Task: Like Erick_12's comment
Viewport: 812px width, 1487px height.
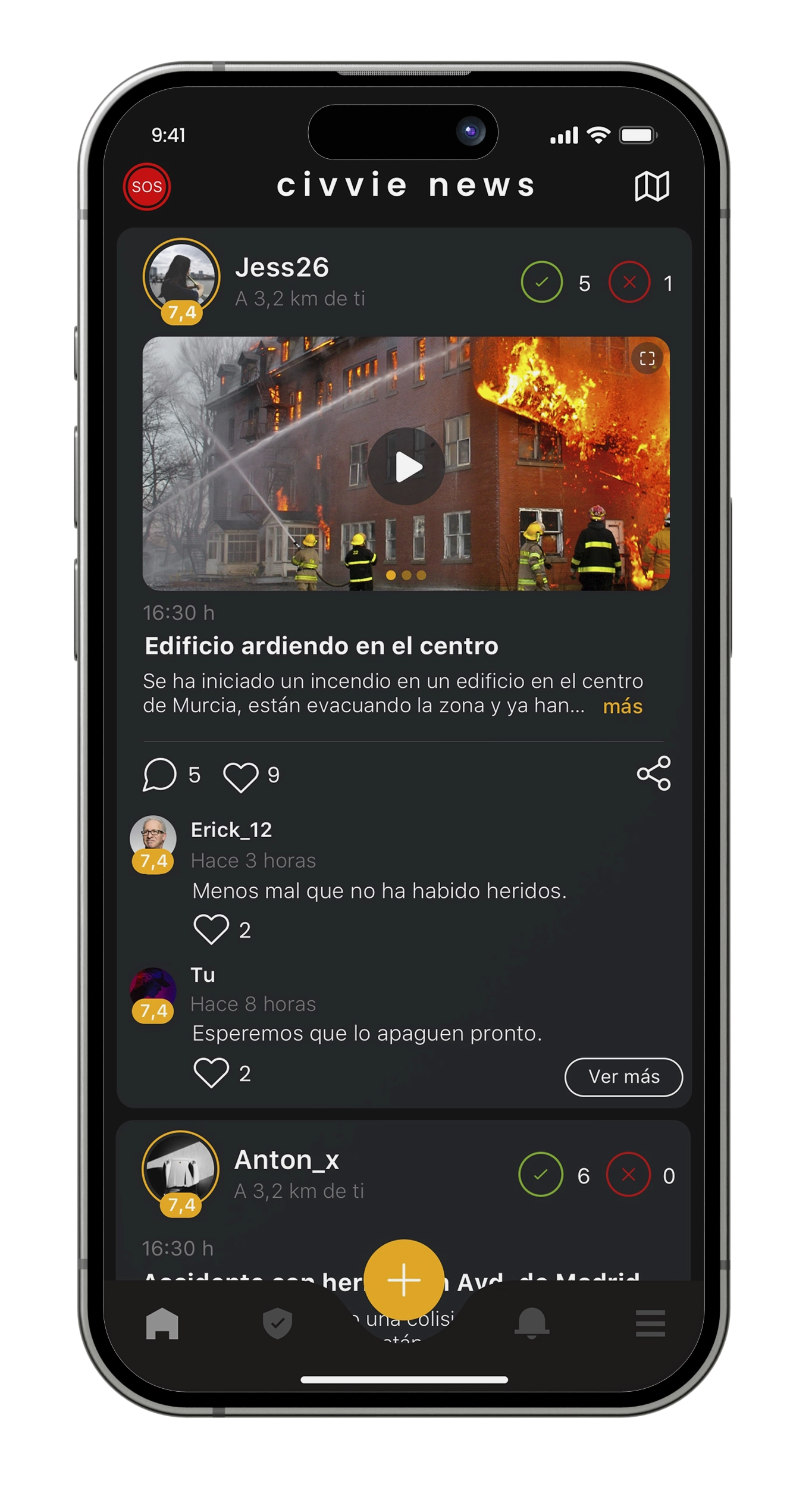Action: (x=211, y=930)
